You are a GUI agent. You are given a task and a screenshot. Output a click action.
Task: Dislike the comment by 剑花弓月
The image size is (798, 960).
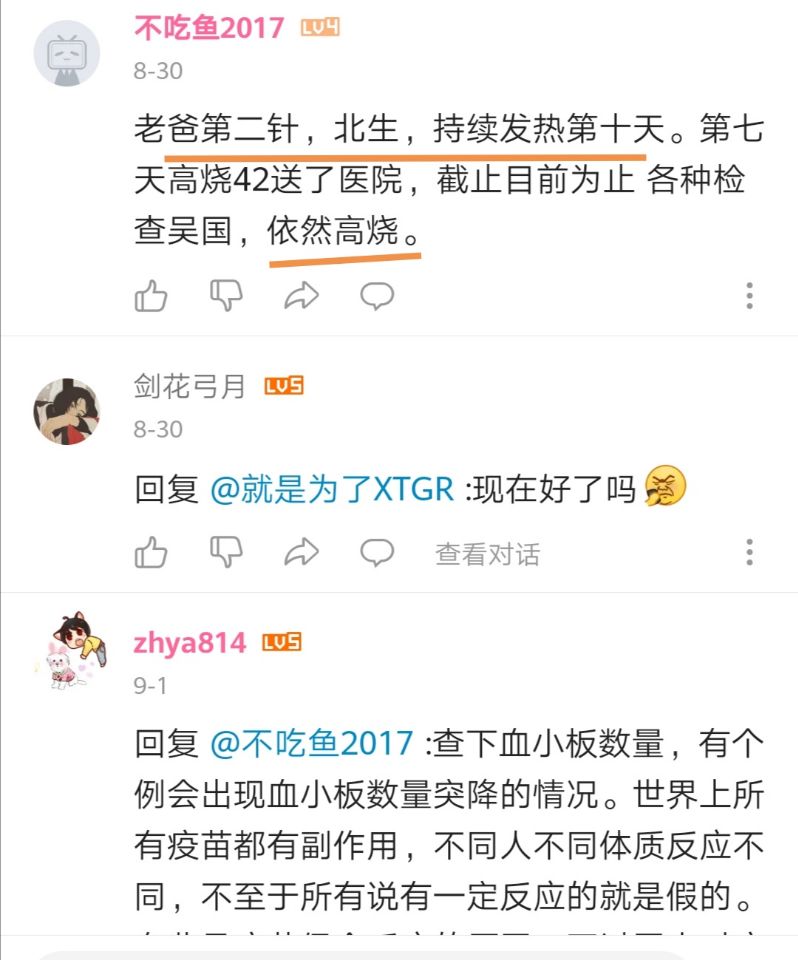click(226, 552)
